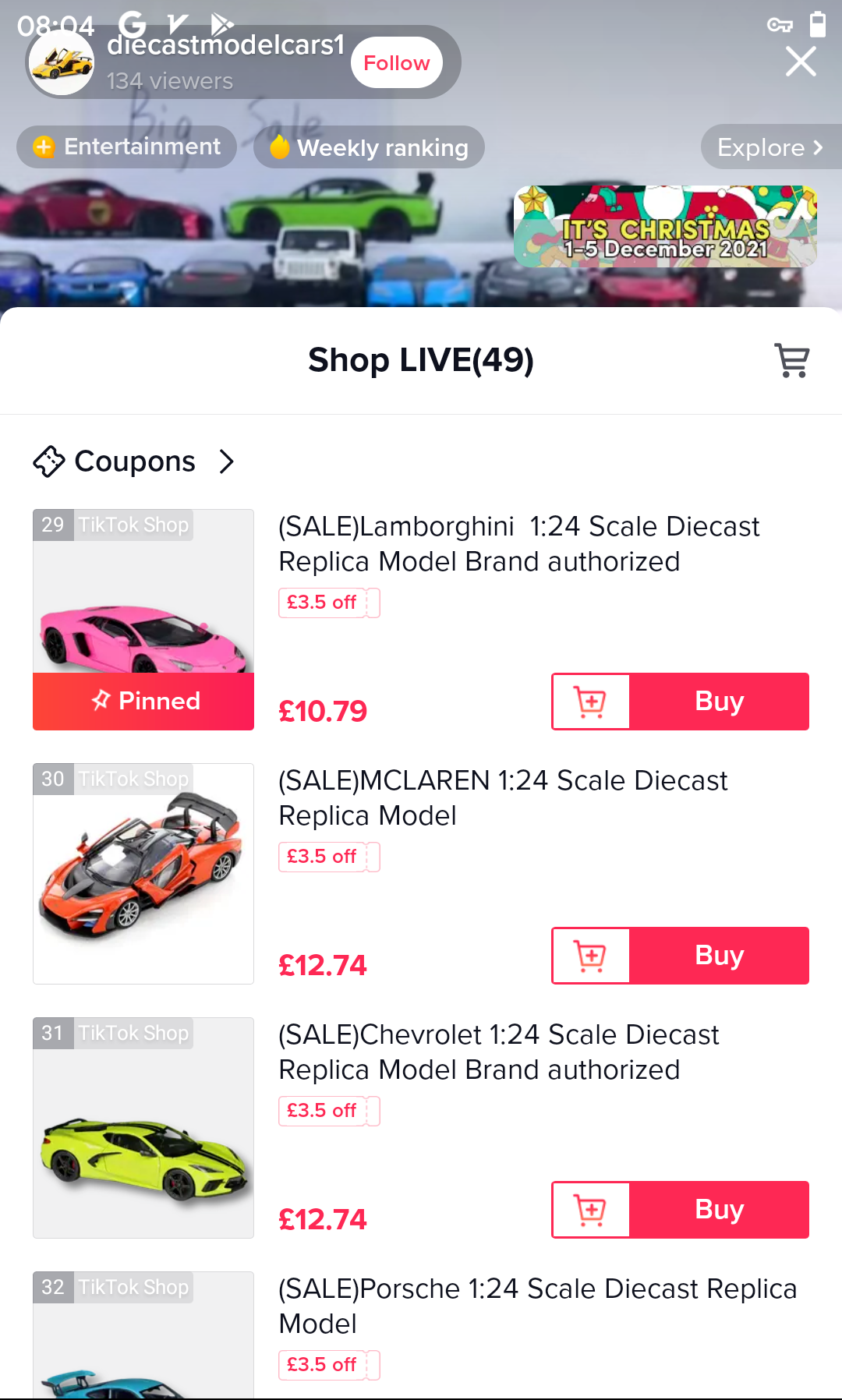Image resolution: width=842 pixels, height=1400 pixels.
Task: View the orange MCLAREN product image
Action: click(x=143, y=873)
